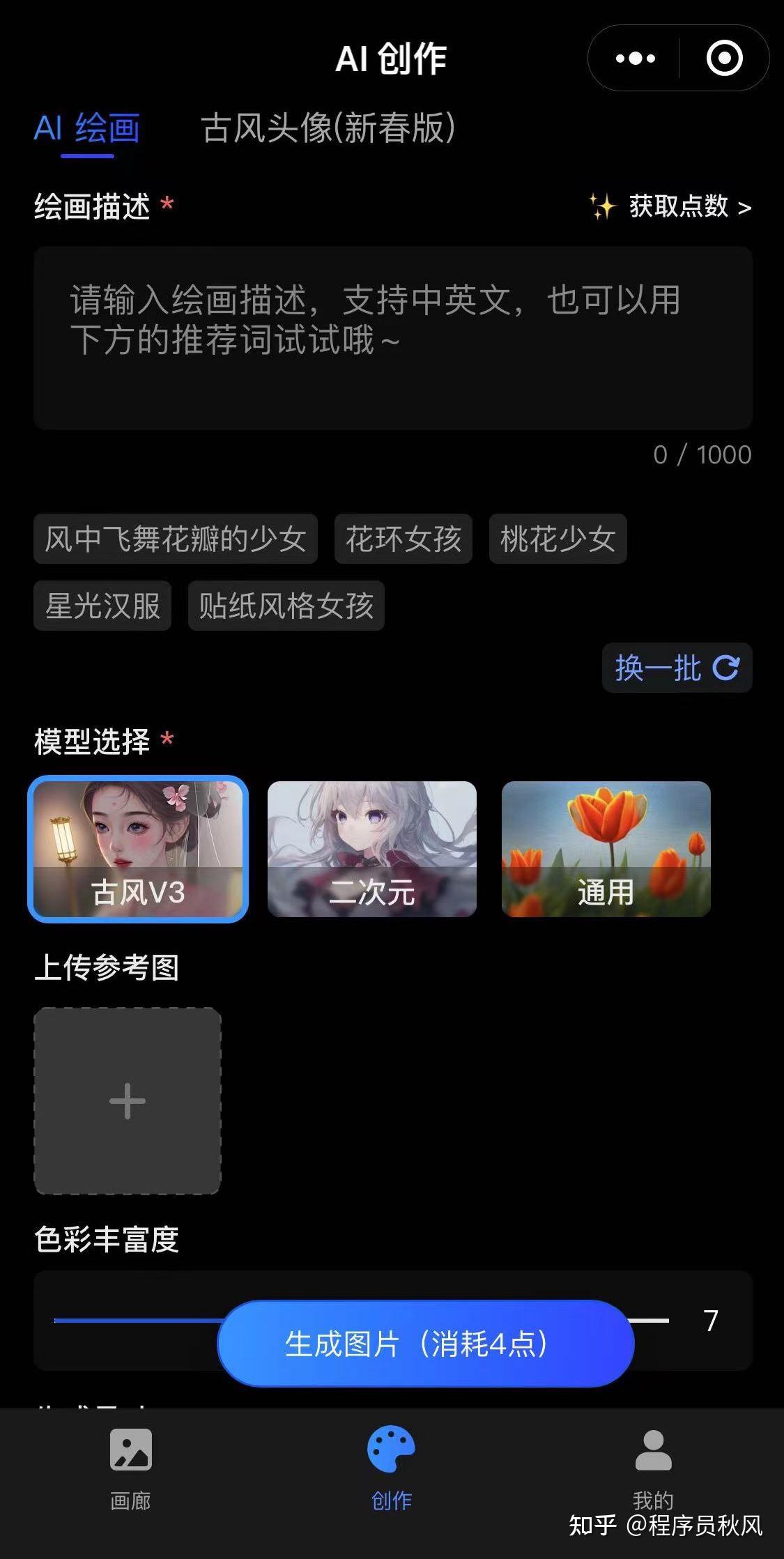Tap the 桃花少女 suggestion chip
Viewport: 784px width, 1559px height.
click(x=558, y=539)
